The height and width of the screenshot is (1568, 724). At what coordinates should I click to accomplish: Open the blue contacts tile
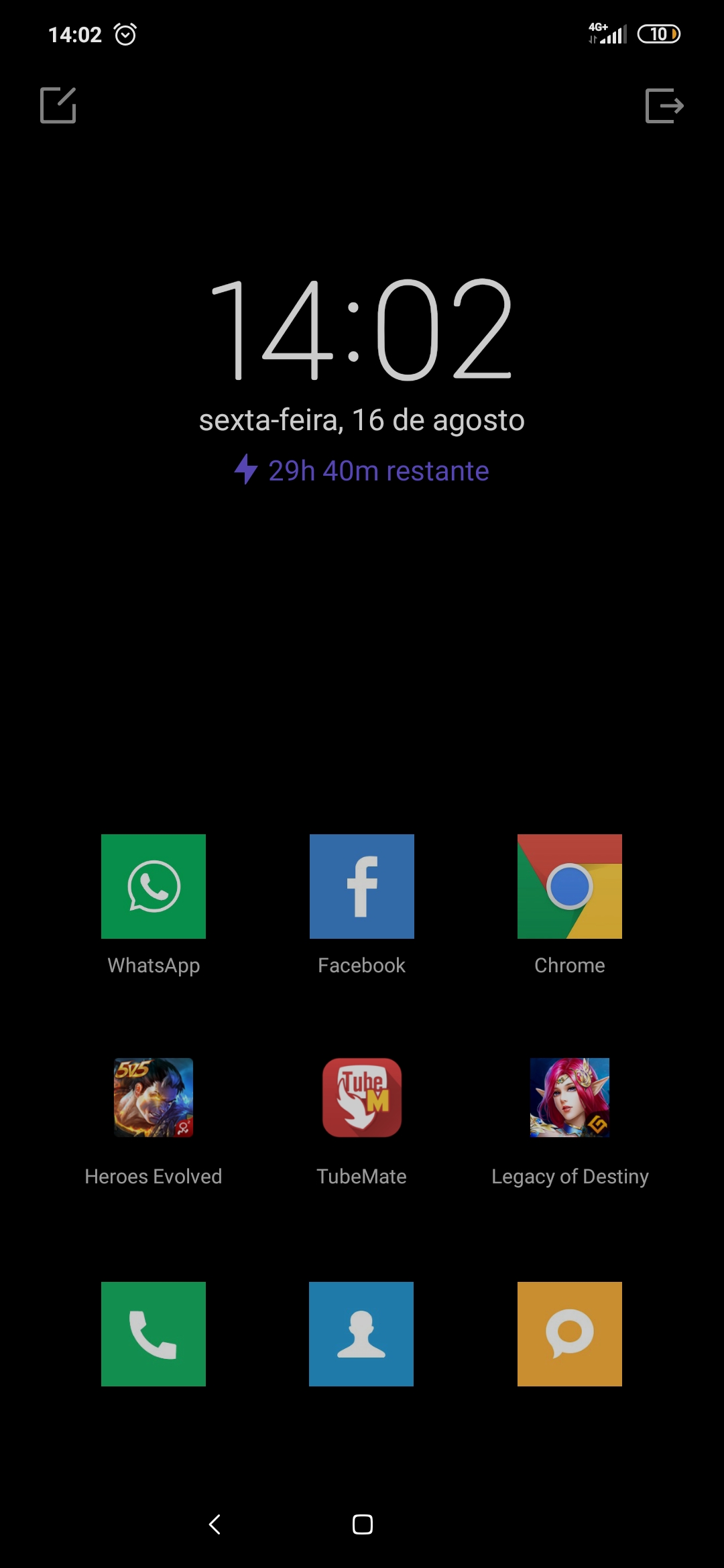click(x=361, y=1333)
